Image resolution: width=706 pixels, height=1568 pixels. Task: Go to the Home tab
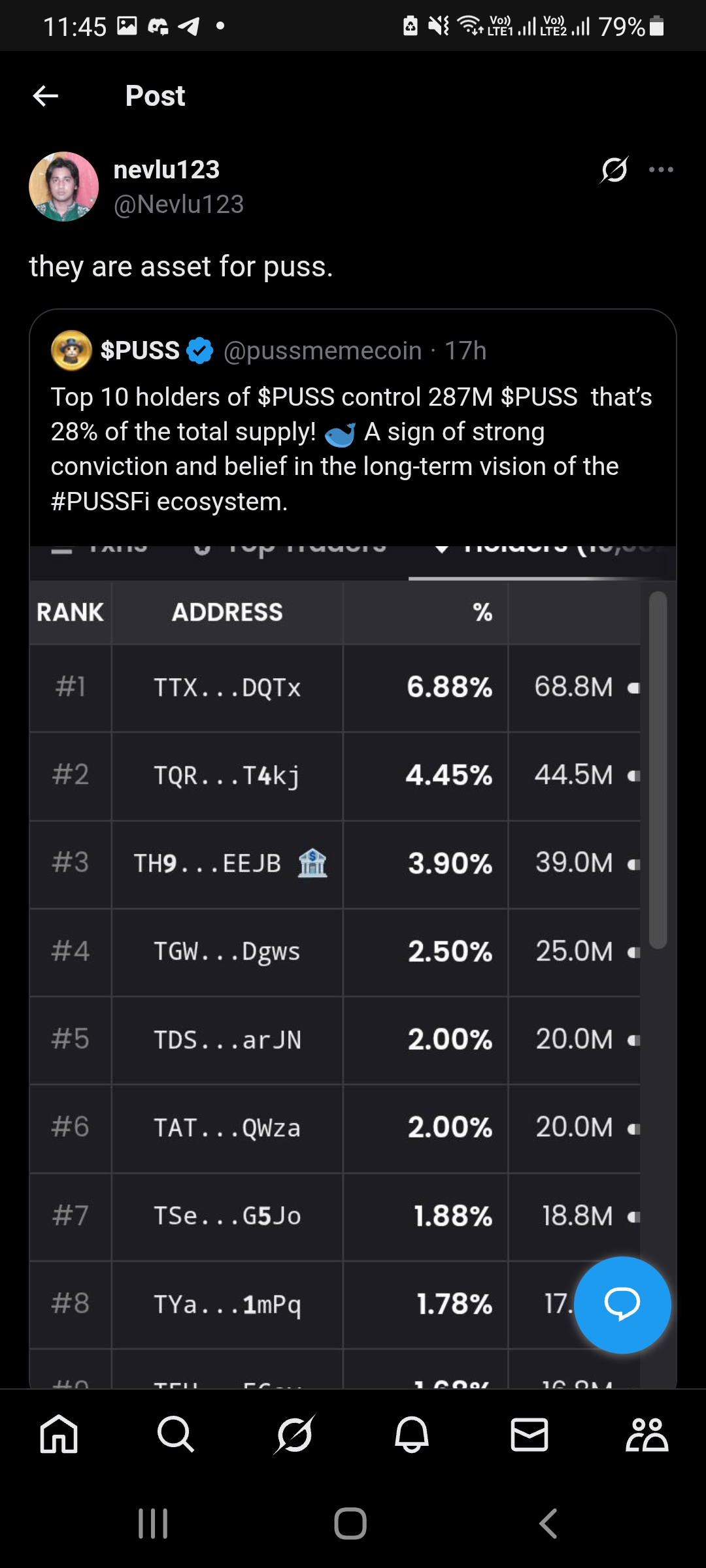click(x=59, y=1435)
